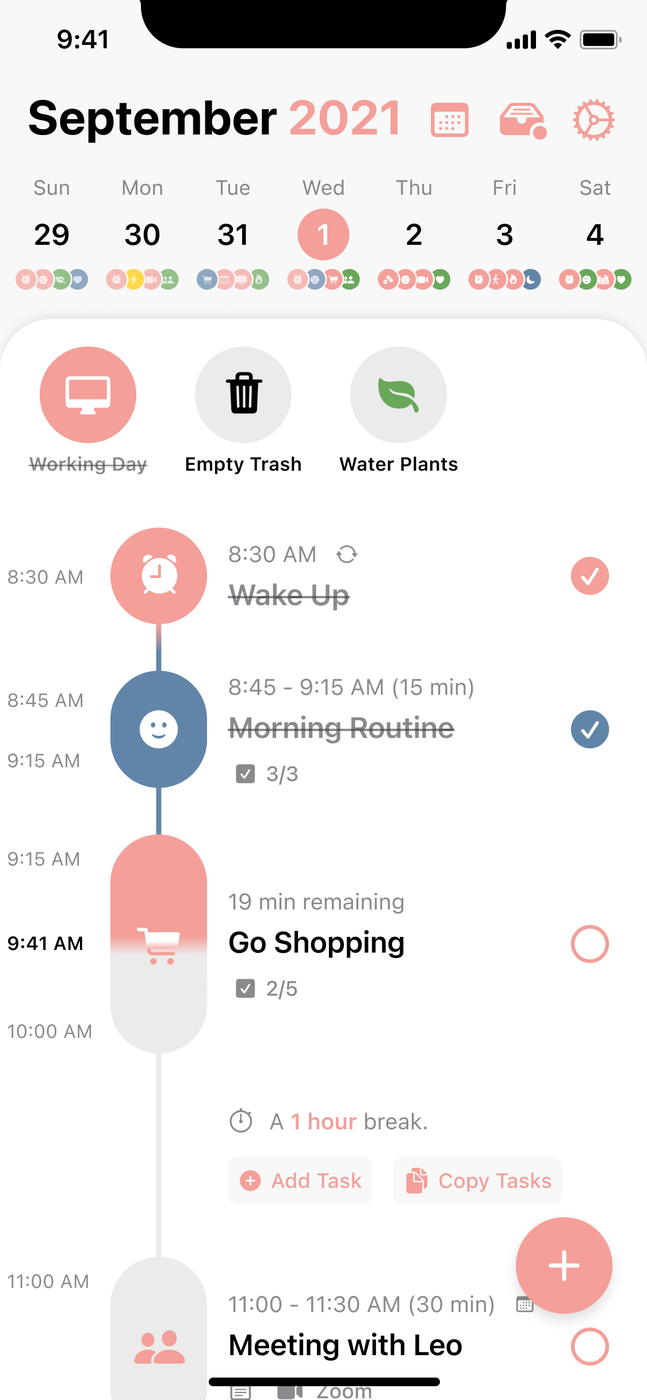The width and height of the screenshot is (647, 1400).
Task: Mark Meeting with Leo as complete
Action: 590,1346
